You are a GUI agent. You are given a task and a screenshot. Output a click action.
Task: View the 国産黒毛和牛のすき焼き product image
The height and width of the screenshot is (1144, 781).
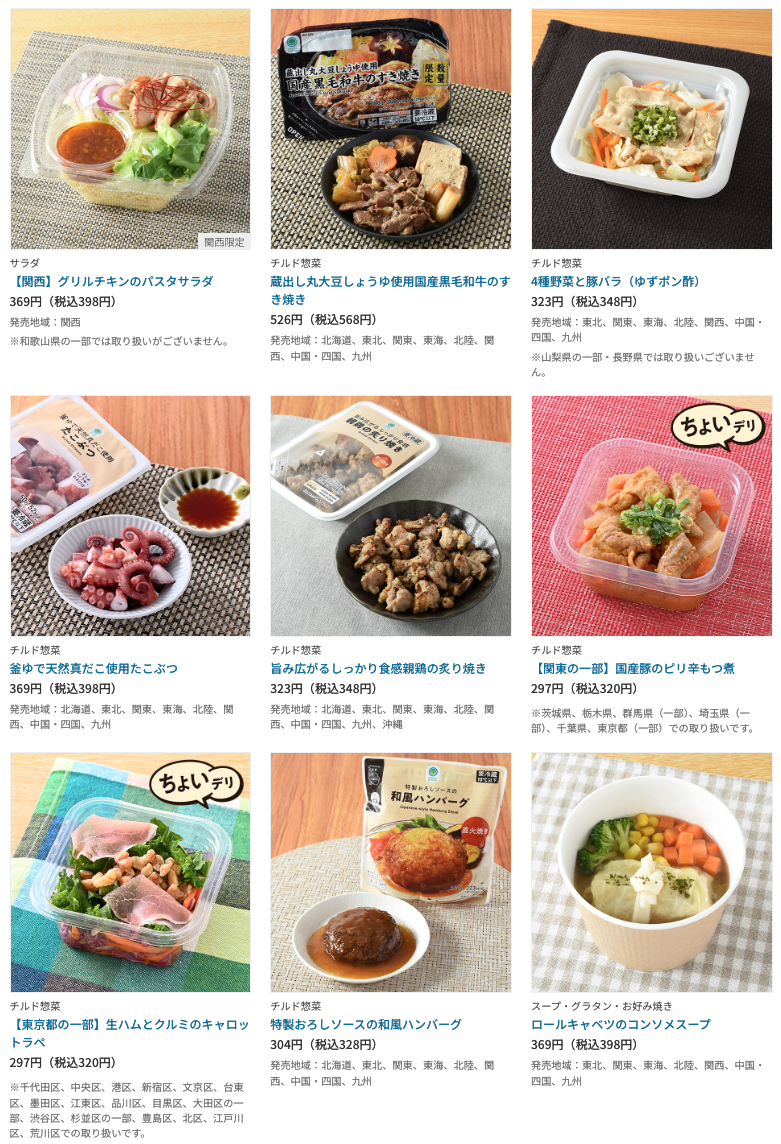tap(390, 129)
